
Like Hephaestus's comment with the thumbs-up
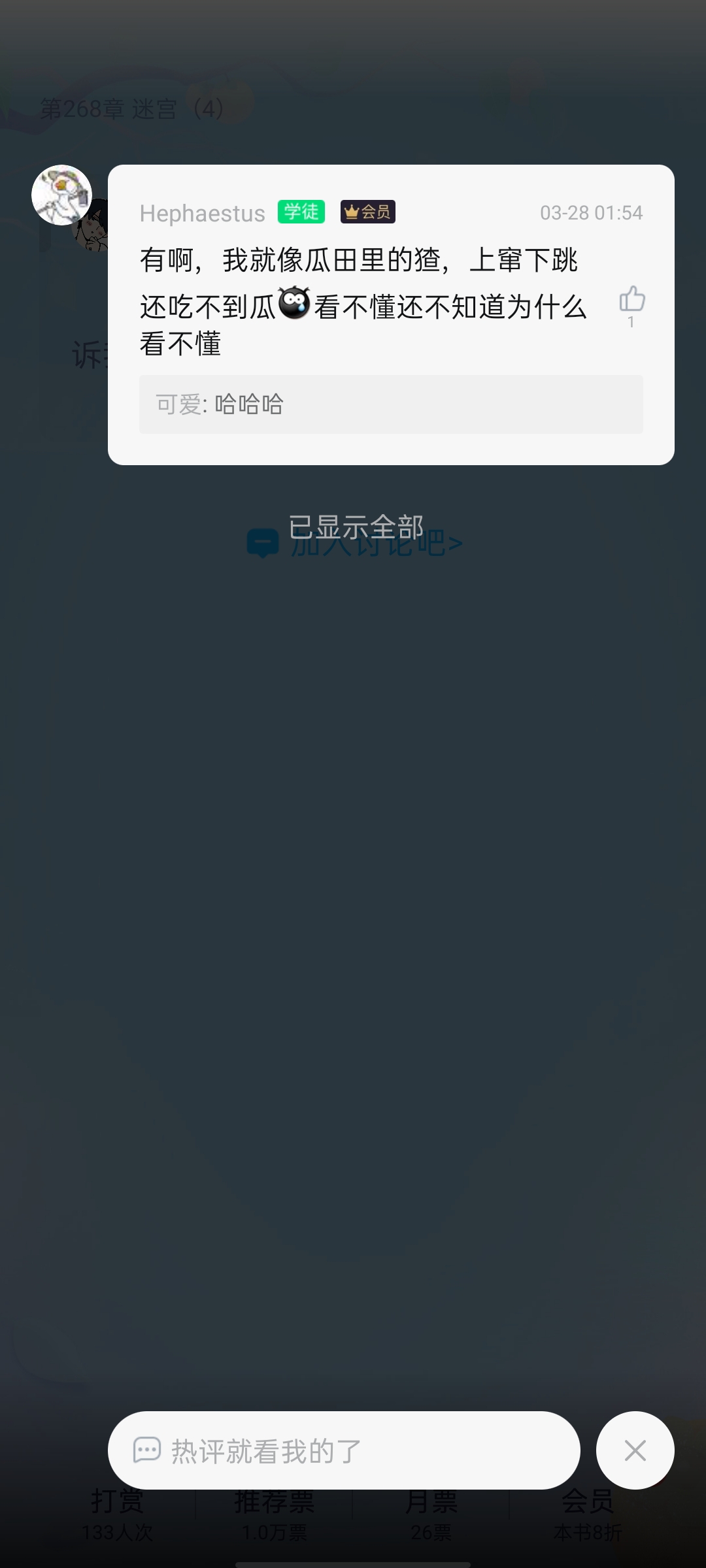[631, 300]
